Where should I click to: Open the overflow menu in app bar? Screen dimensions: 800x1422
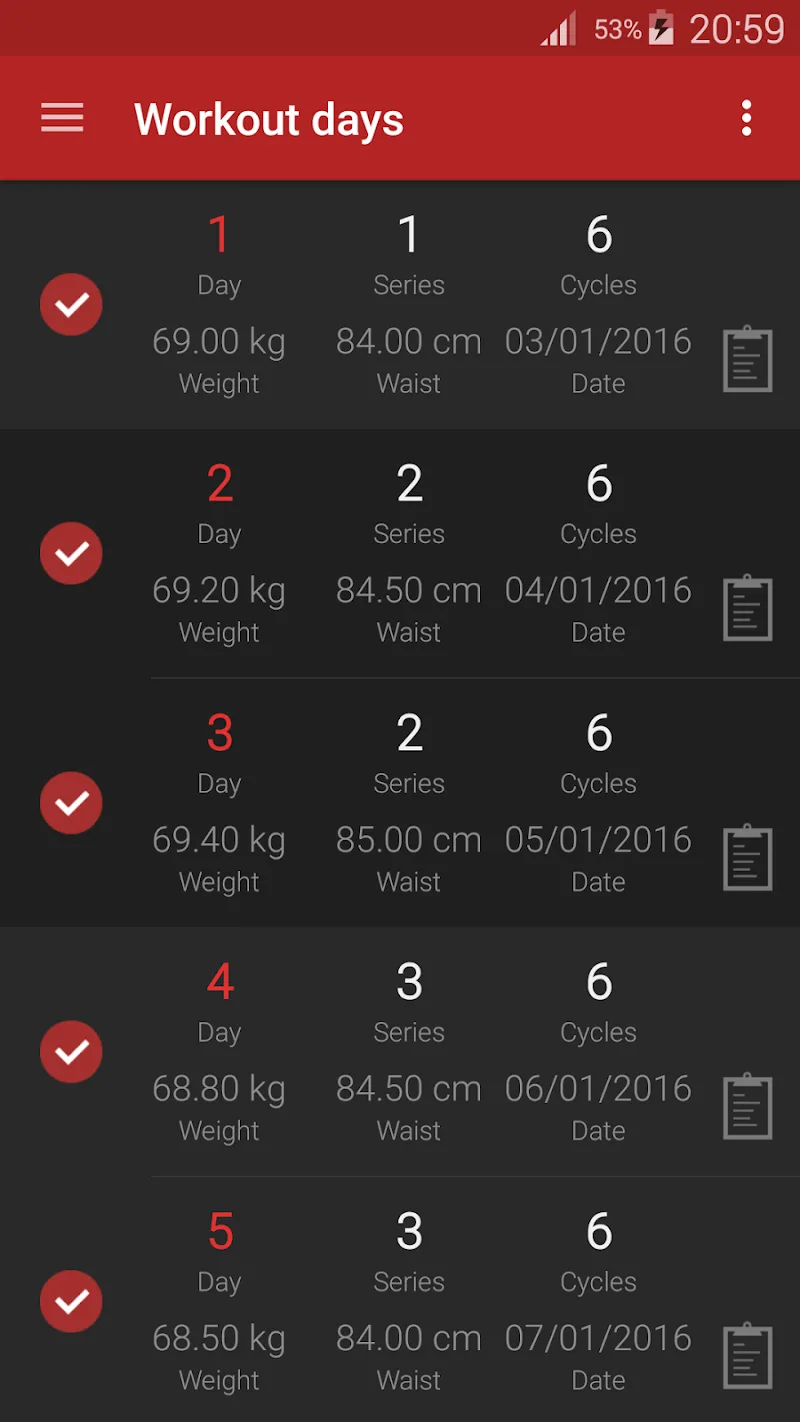[x=746, y=119]
